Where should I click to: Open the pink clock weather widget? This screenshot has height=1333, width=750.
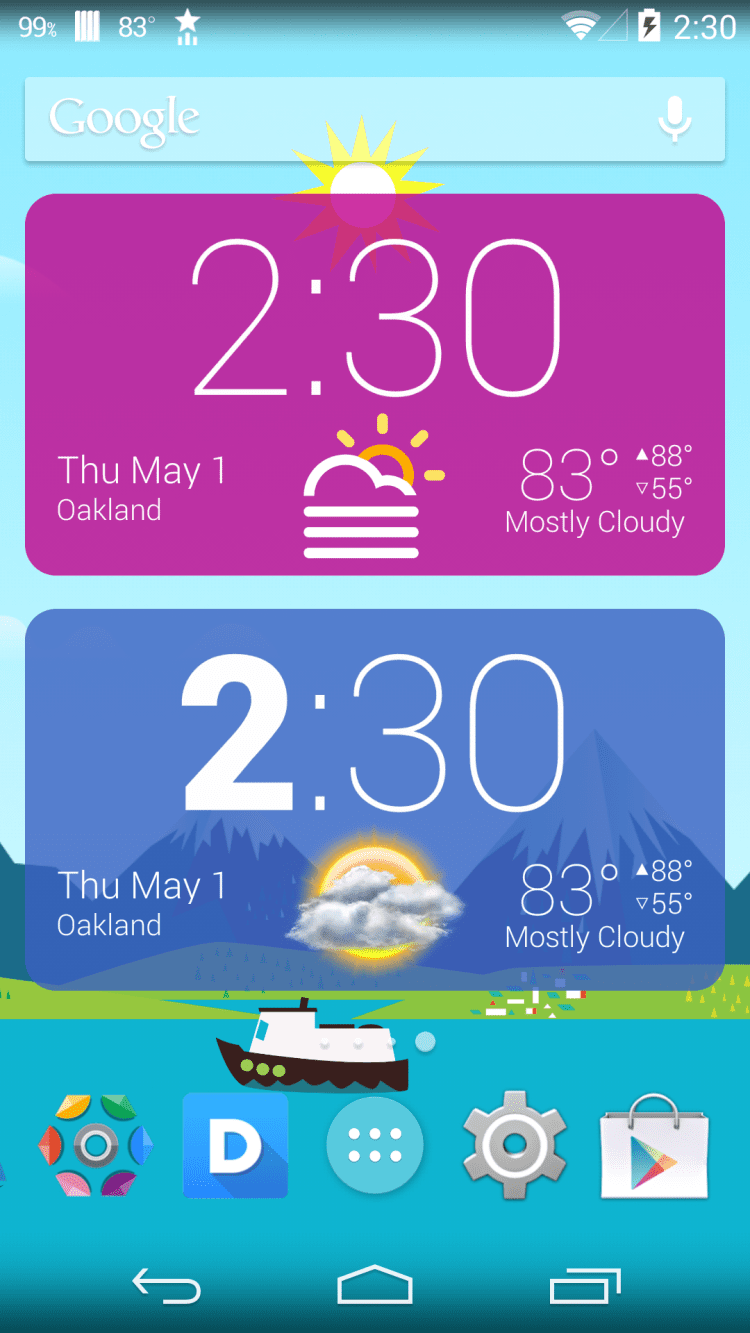coord(375,385)
